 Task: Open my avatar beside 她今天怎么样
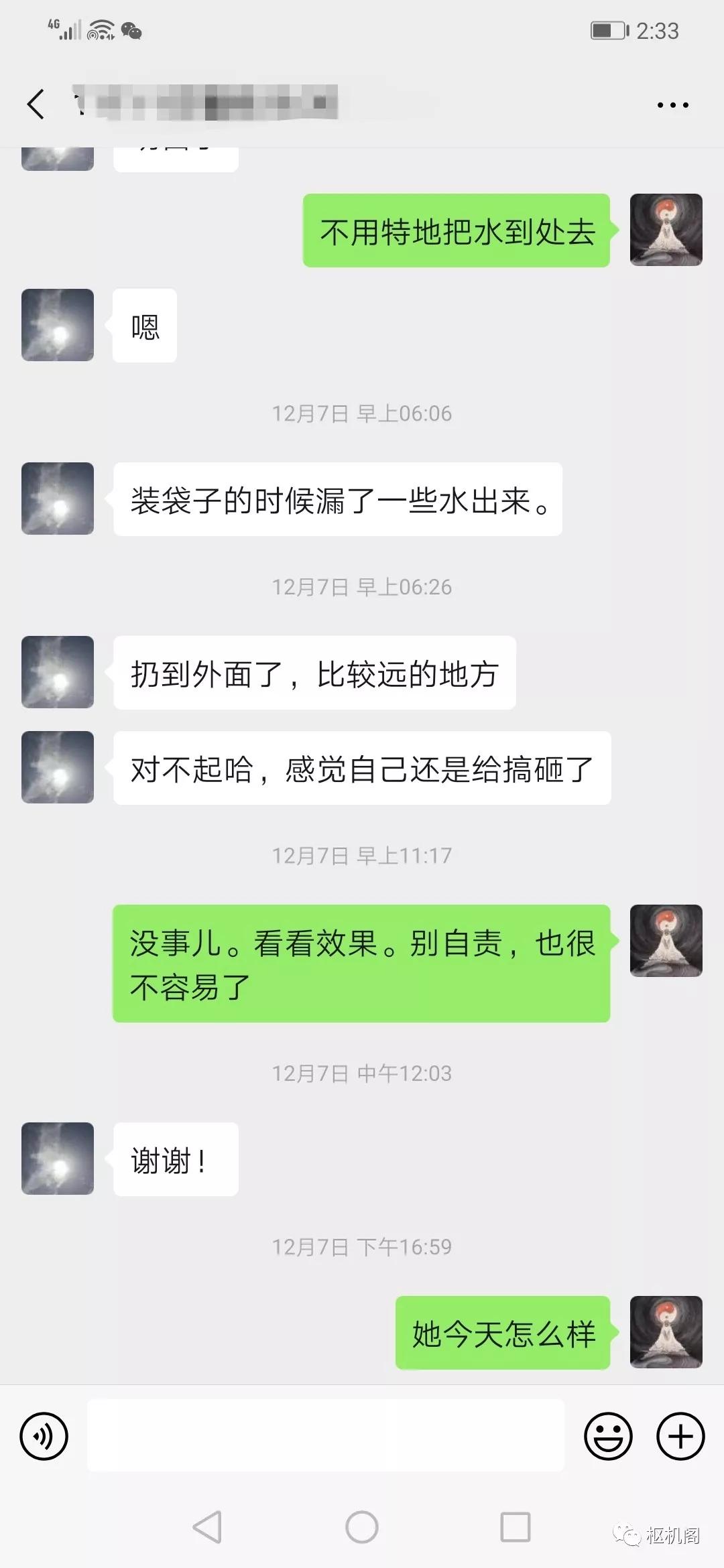pos(666,1331)
